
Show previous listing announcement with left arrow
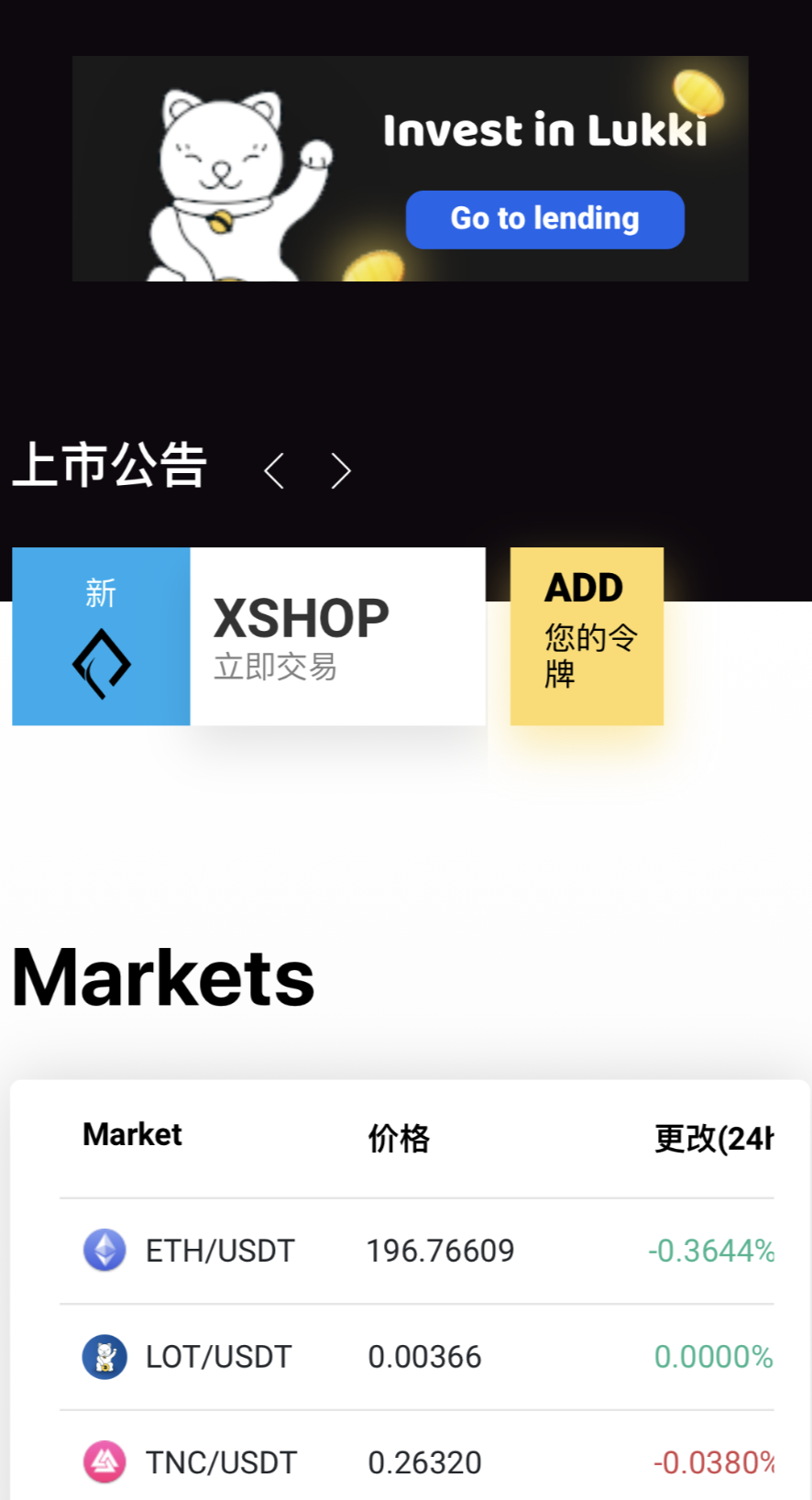(x=273, y=471)
